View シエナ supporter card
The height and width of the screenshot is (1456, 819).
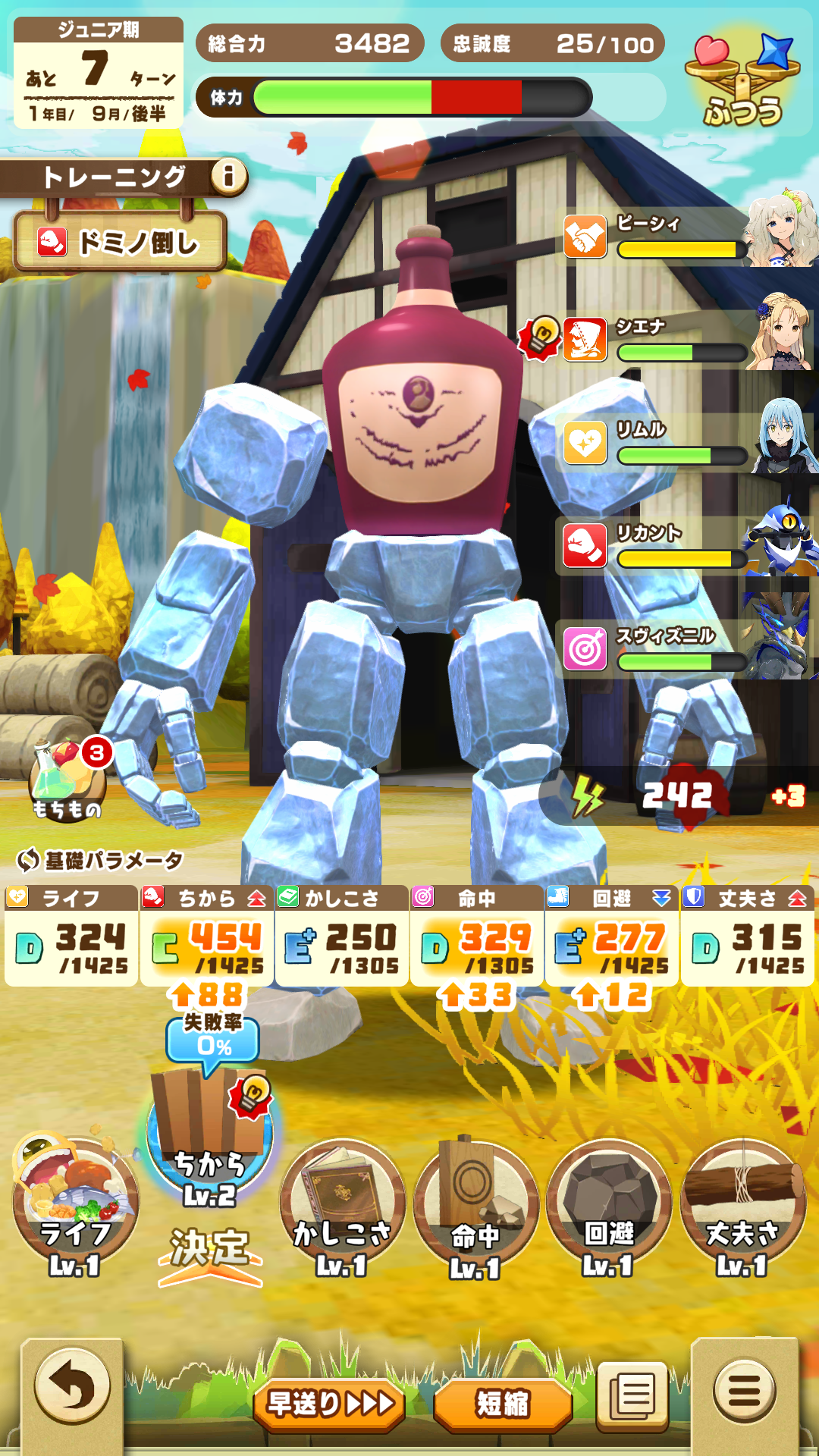[686, 340]
